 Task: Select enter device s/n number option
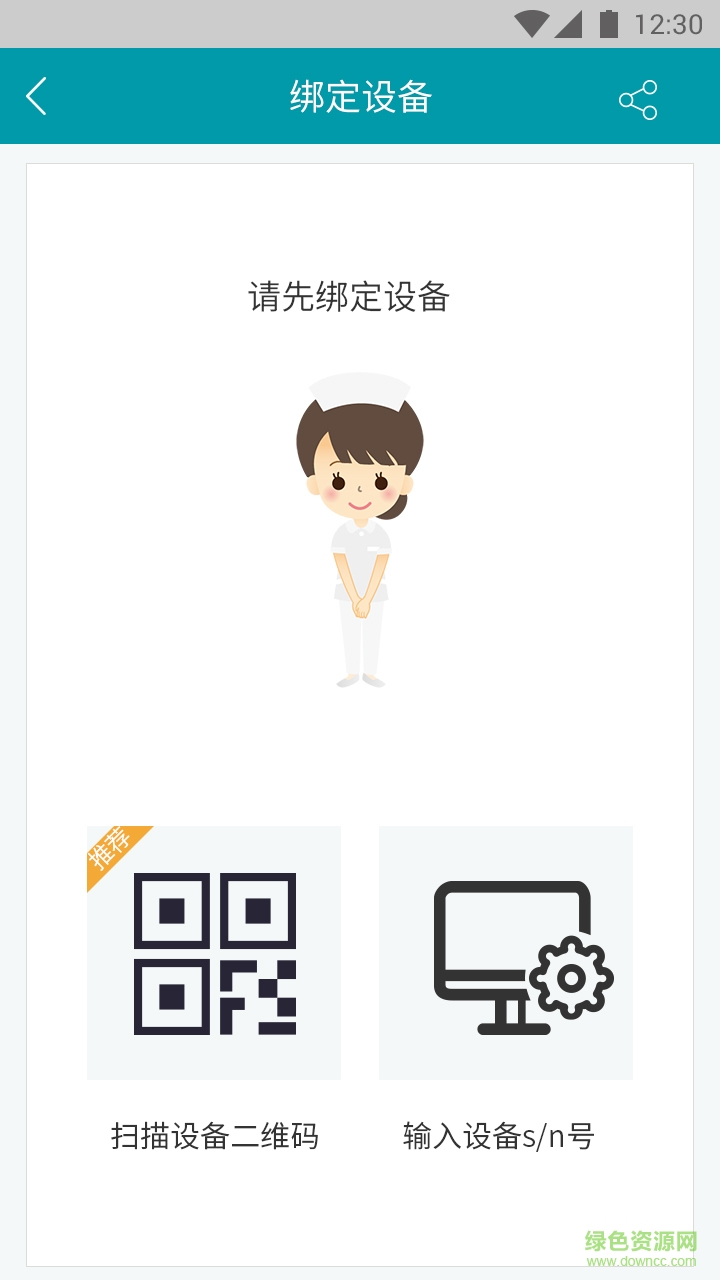click(506, 953)
